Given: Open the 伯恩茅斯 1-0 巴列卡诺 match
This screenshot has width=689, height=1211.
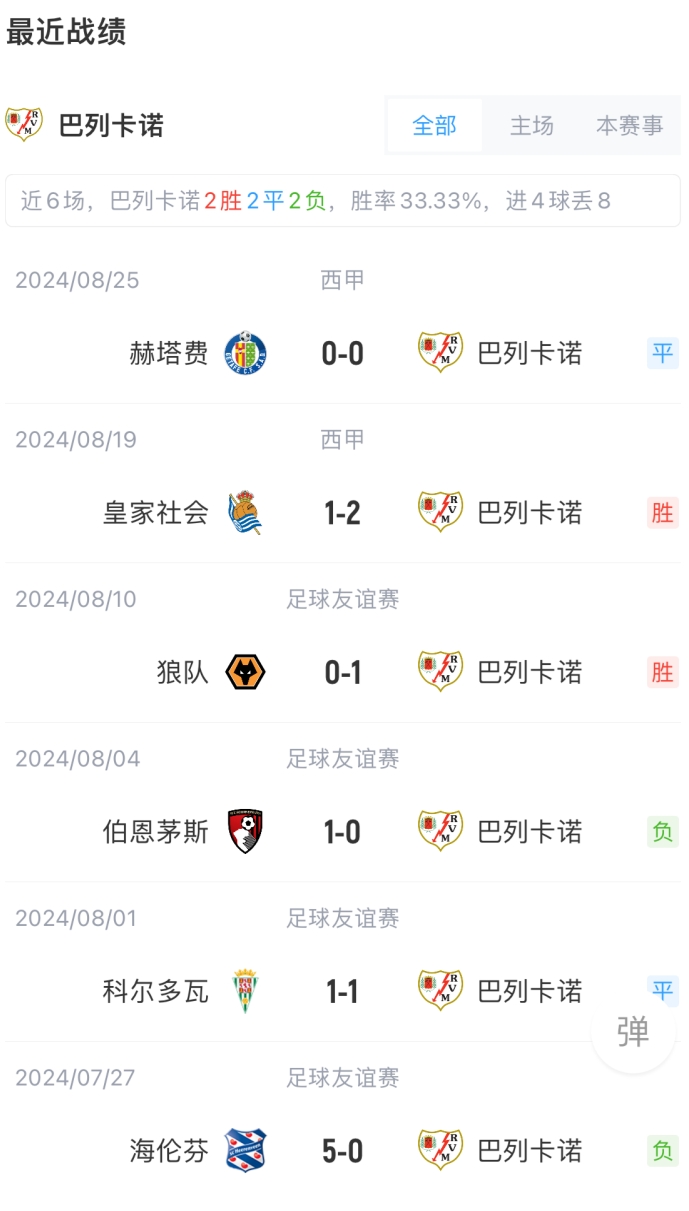Looking at the screenshot, I should [x=344, y=802].
